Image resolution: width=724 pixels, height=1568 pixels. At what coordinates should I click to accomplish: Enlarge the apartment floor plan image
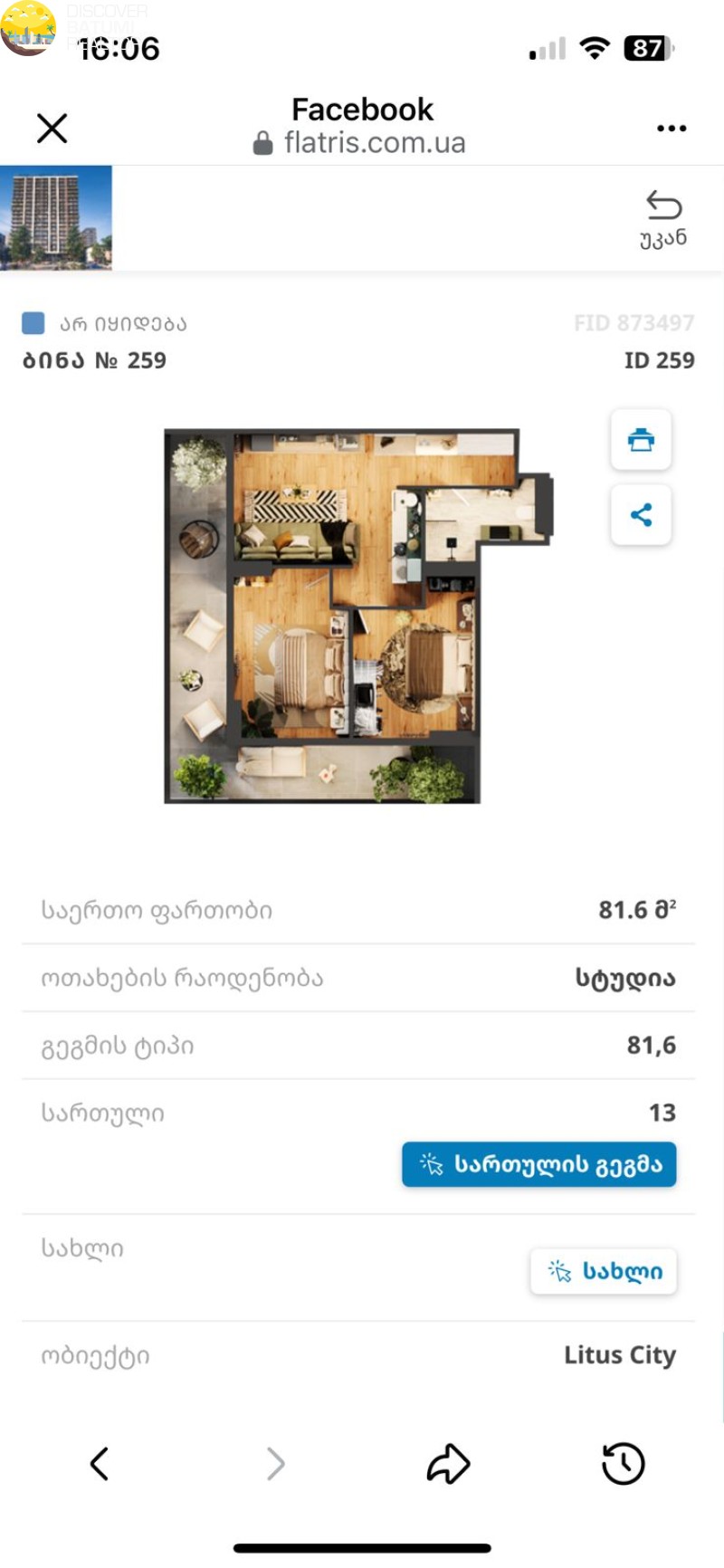pyautogui.click(x=358, y=616)
